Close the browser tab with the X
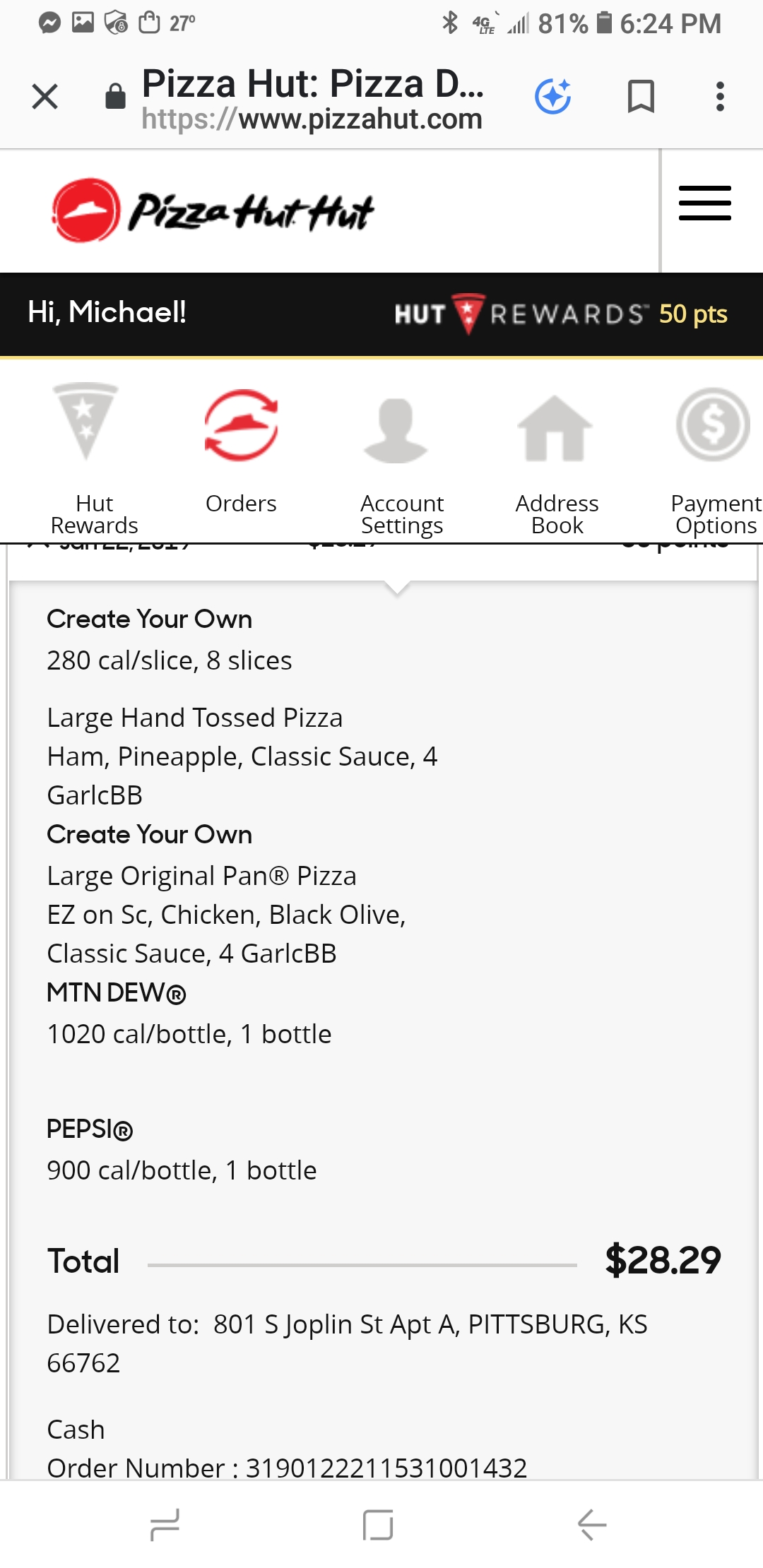The width and height of the screenshot is (763, 1568). click(45, 96)
